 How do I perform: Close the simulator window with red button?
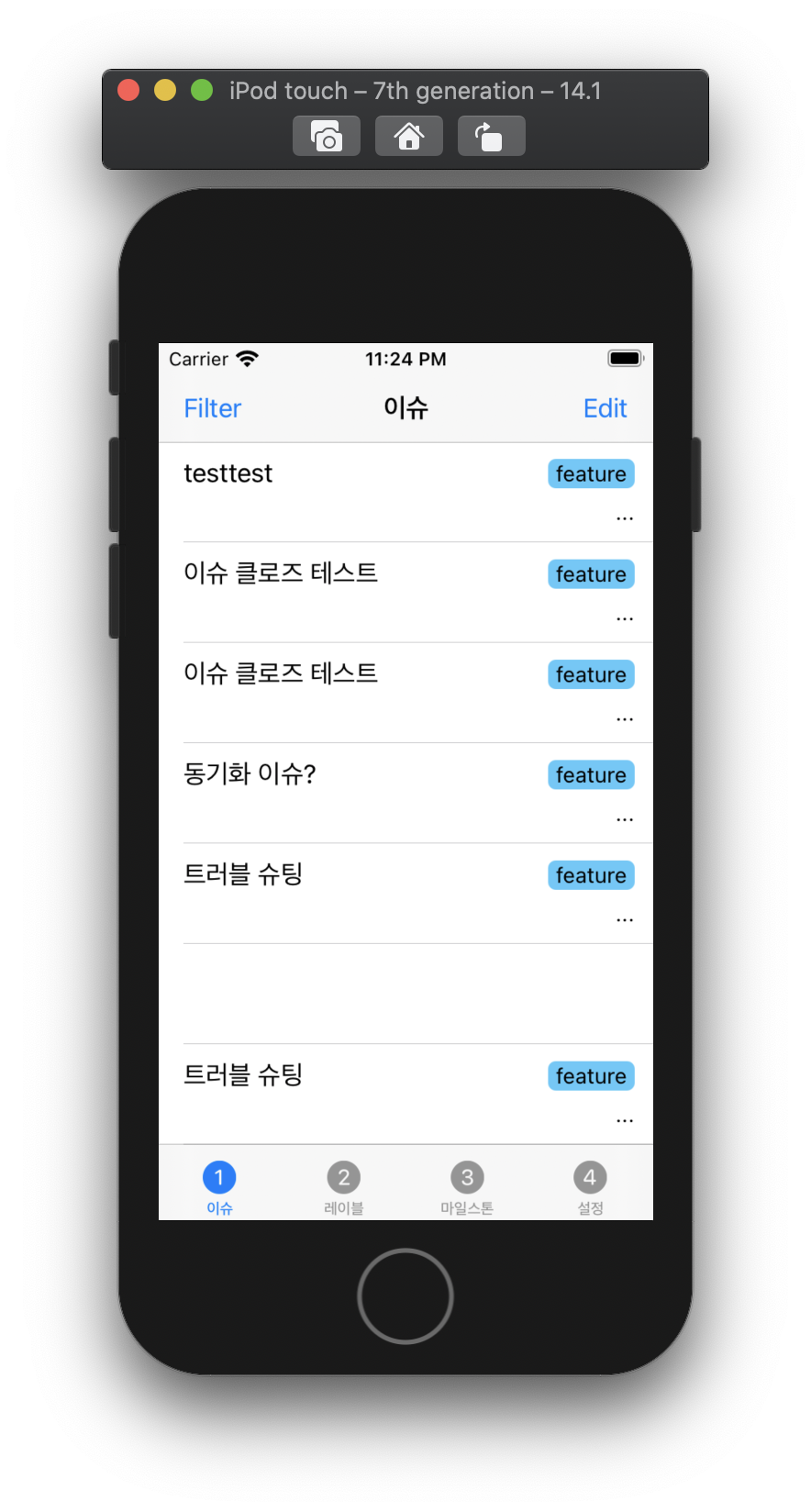(128, 90)
